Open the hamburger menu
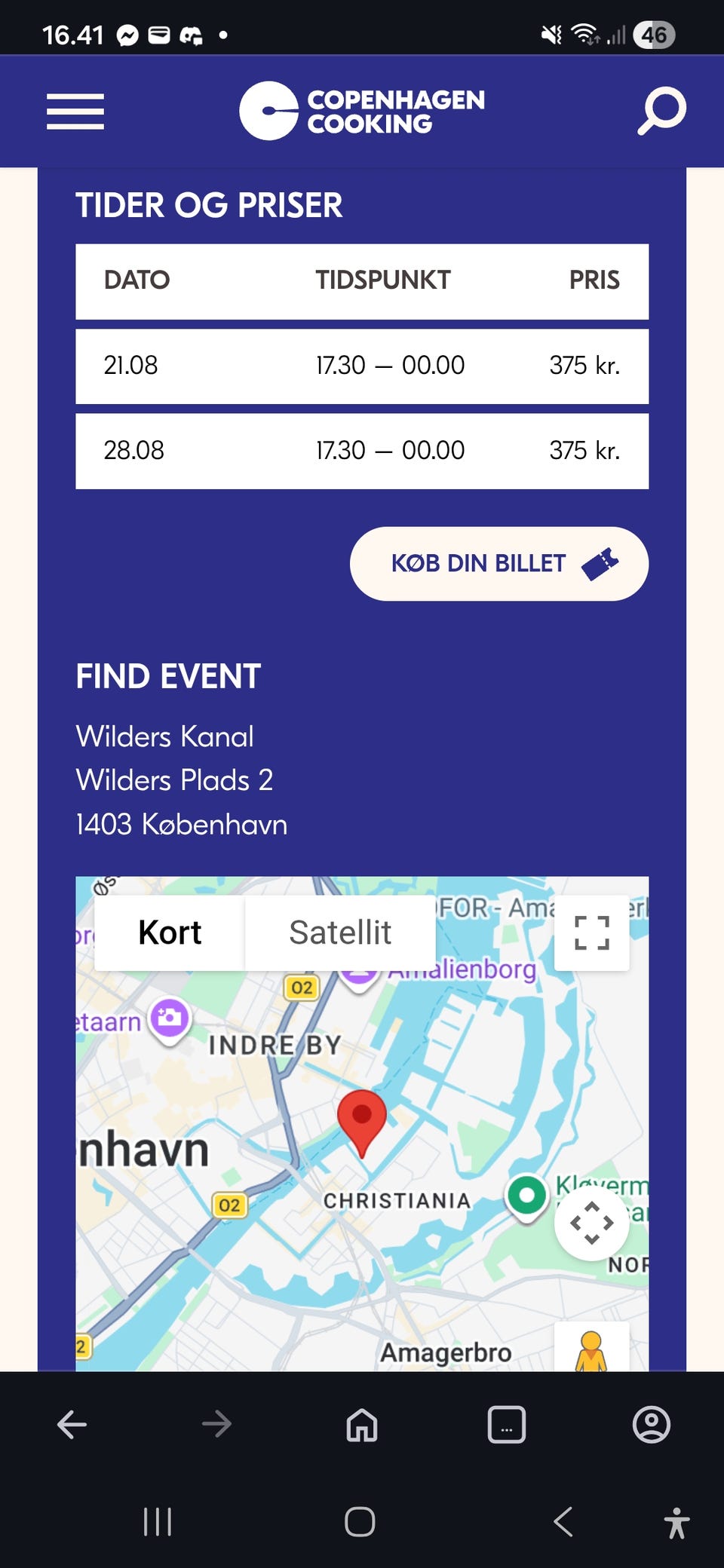The image size is (724, 1568). [75, 112]
